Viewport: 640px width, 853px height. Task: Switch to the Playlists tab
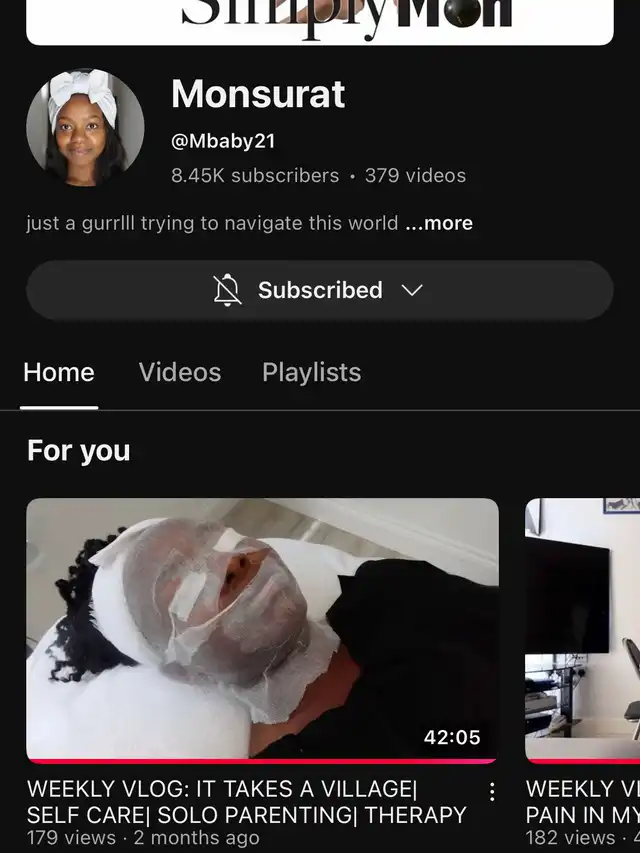coord(311,372)
